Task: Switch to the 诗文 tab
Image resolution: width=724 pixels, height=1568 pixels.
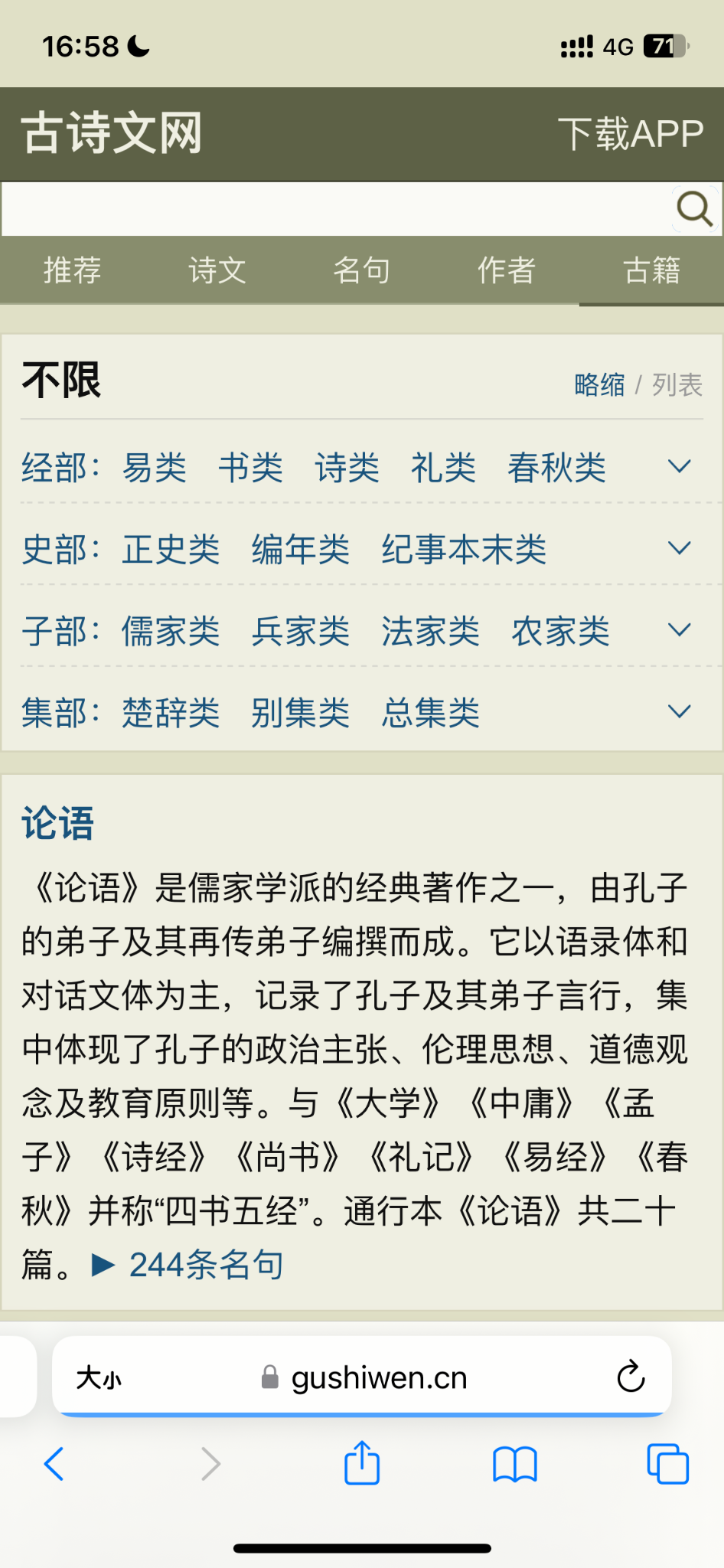Action: pos(217,270)
